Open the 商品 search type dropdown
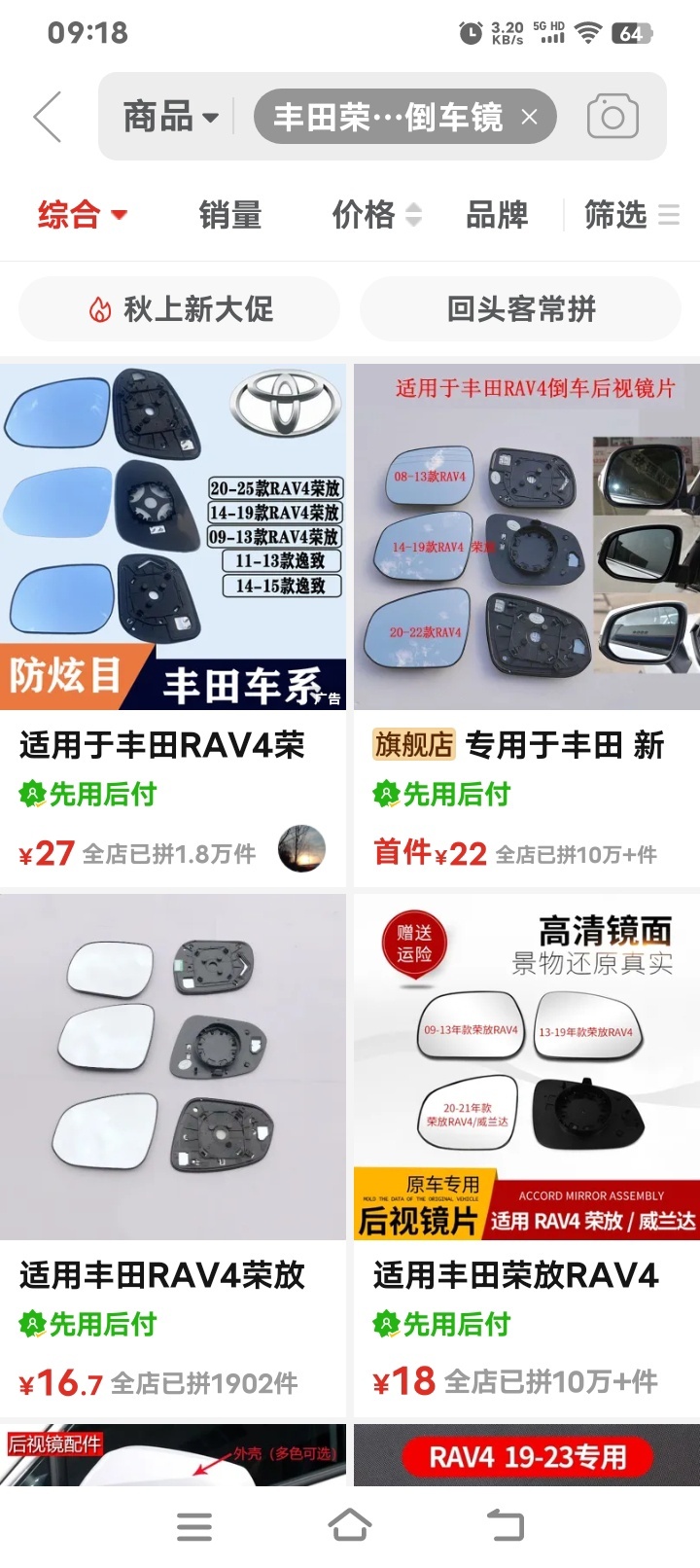The height and width of the screenshot is (1568, 700). [170, 118]
